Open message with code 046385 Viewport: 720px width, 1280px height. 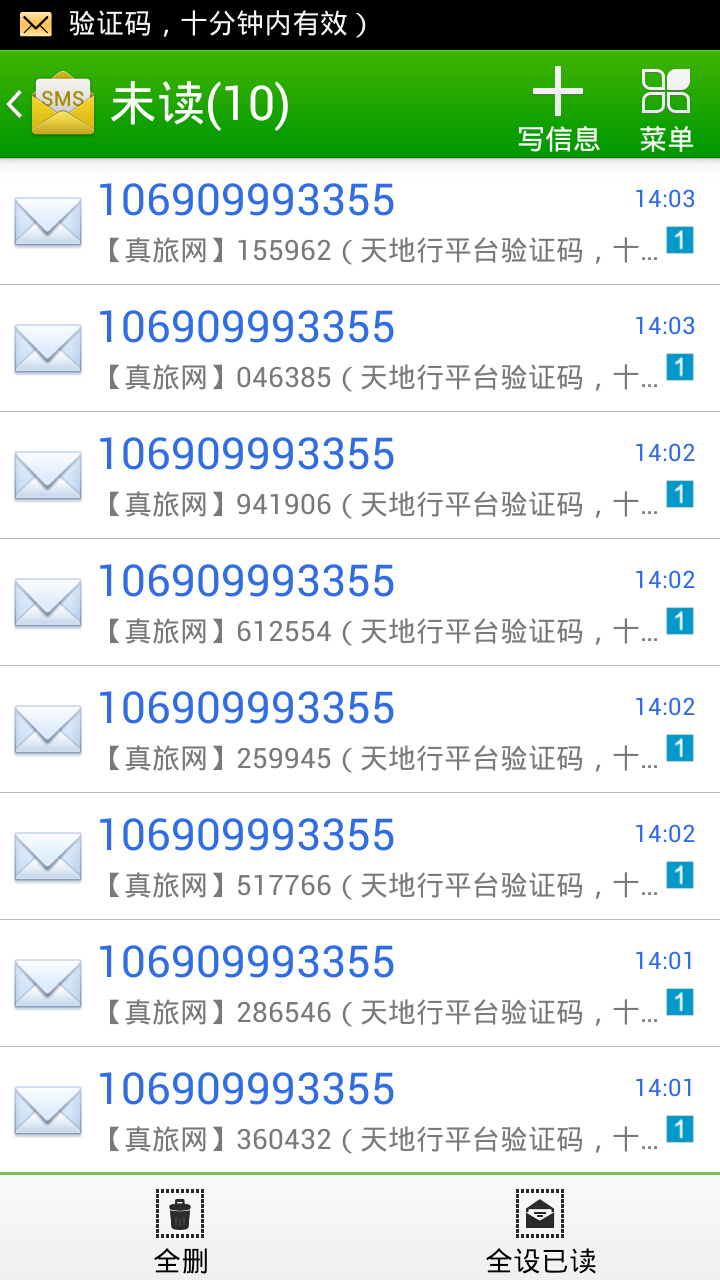click(x=360, y=349)
